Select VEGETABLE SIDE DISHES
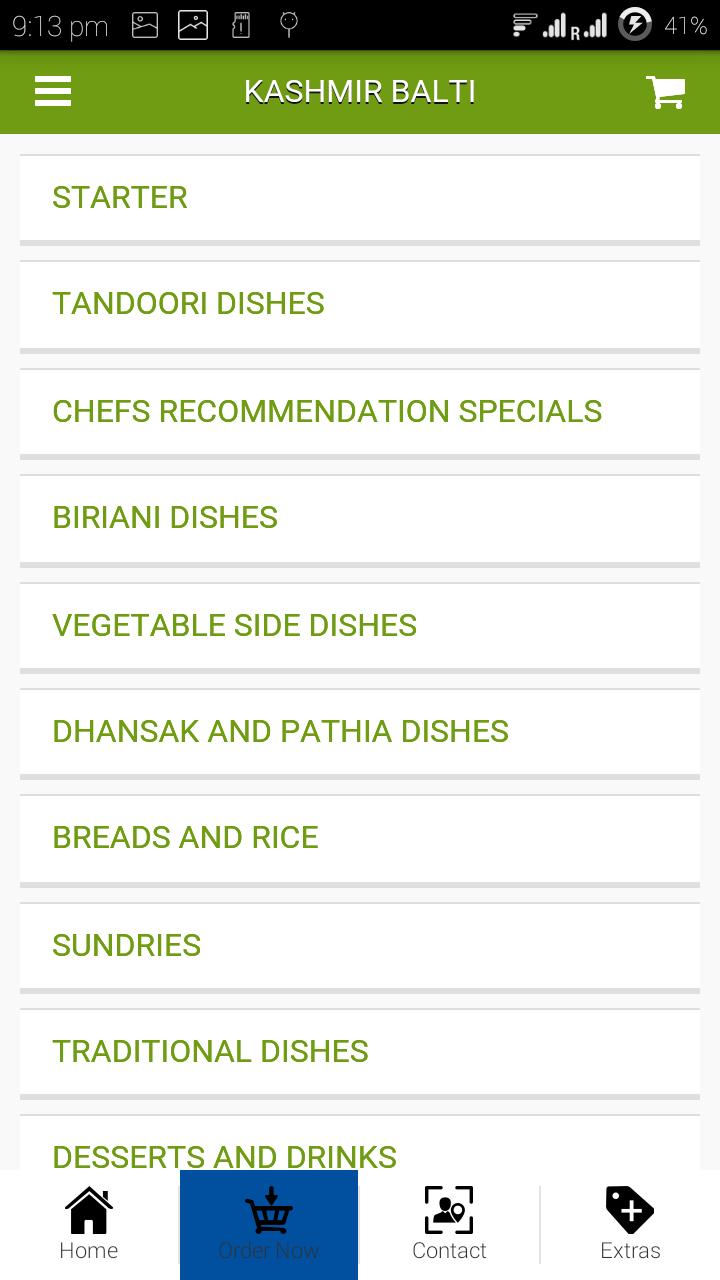The height and width of the screenshot is (1280, 720). point(360,625)
